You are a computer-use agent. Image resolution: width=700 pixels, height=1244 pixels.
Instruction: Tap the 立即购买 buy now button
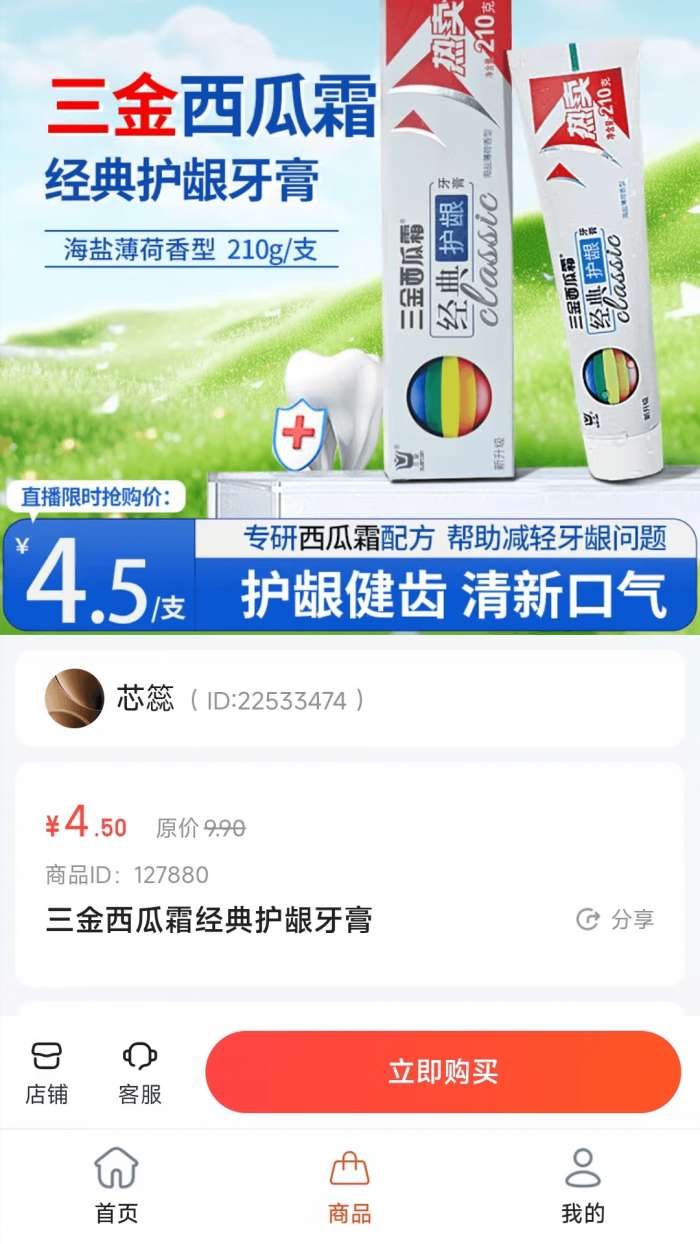443,1072
